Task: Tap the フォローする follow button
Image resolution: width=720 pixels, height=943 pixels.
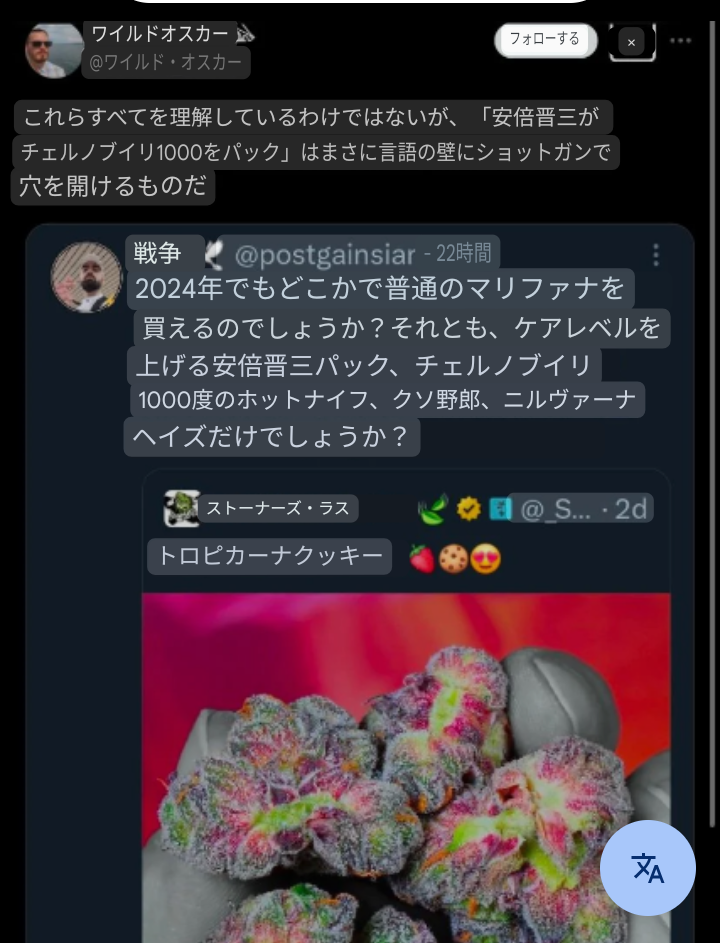Action: pyautogui.click(x=545, y=40)
